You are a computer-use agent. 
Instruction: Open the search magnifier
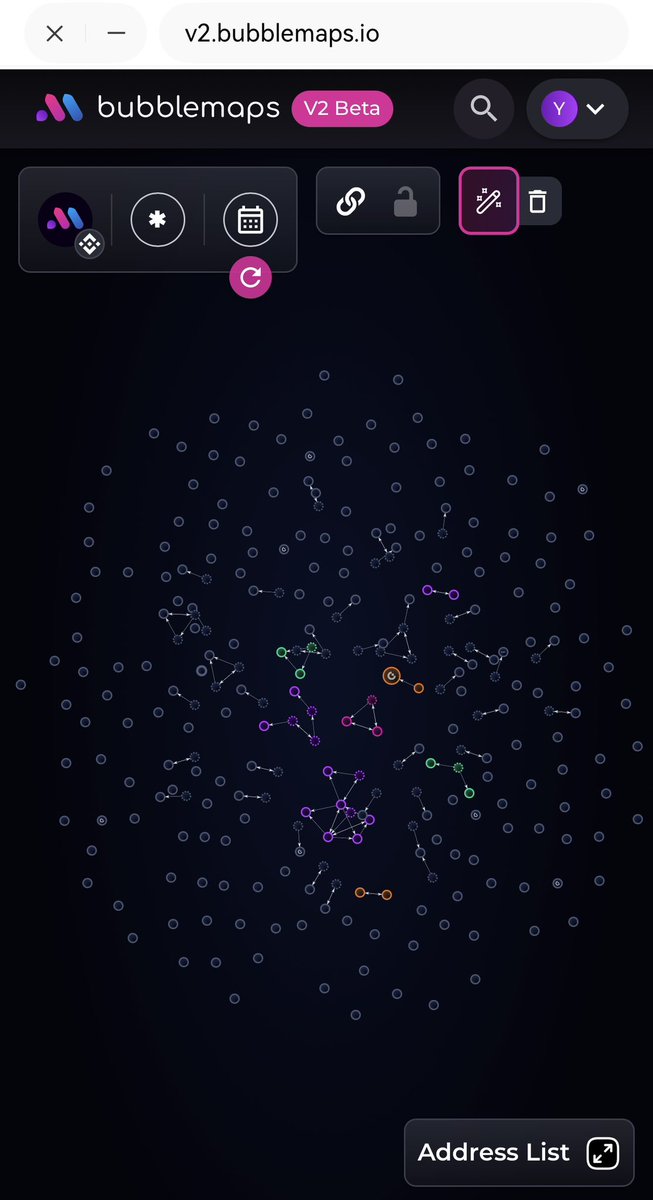click(484, 108)
